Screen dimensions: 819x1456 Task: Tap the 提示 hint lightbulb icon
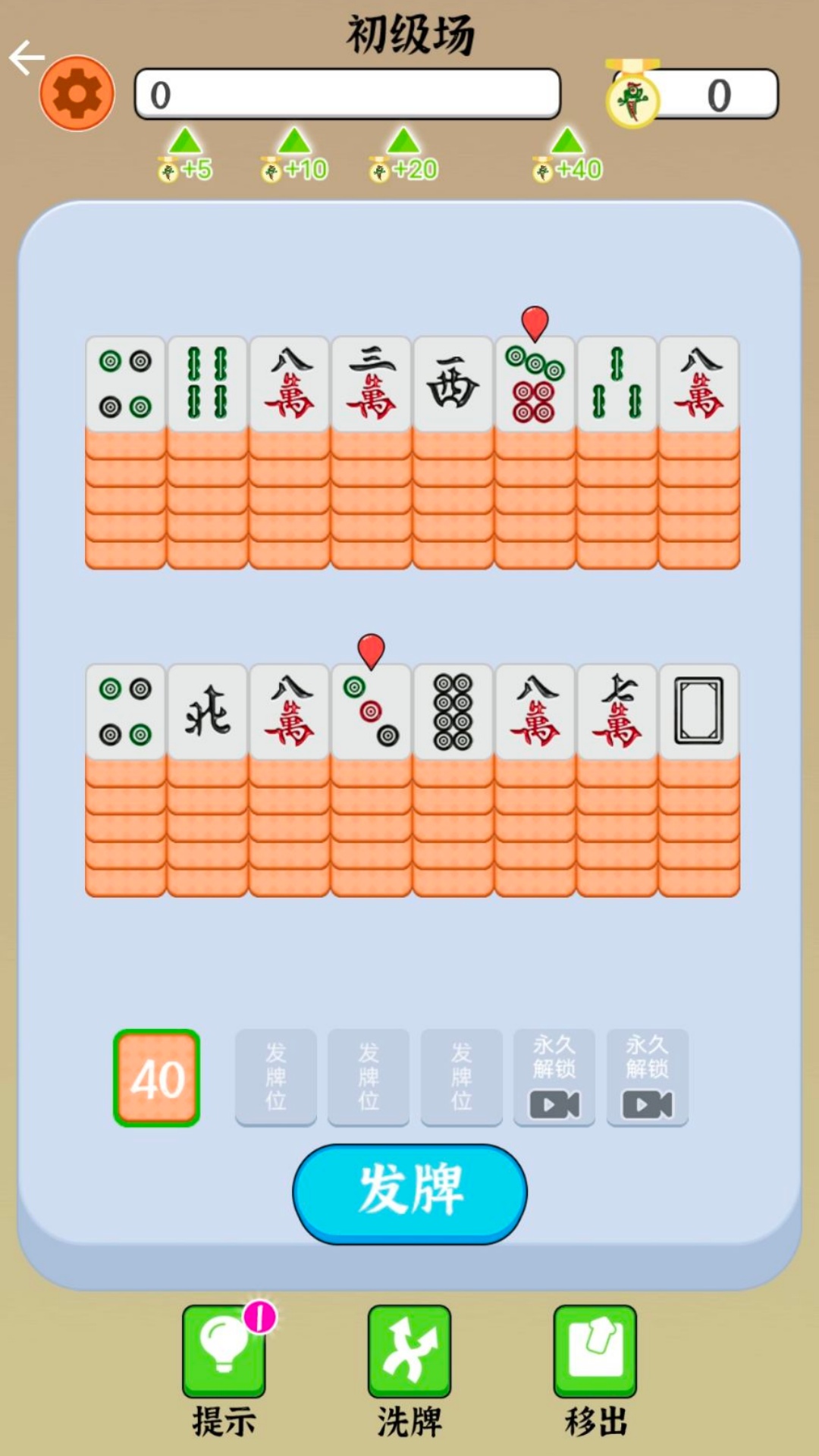click(224, 1350)
